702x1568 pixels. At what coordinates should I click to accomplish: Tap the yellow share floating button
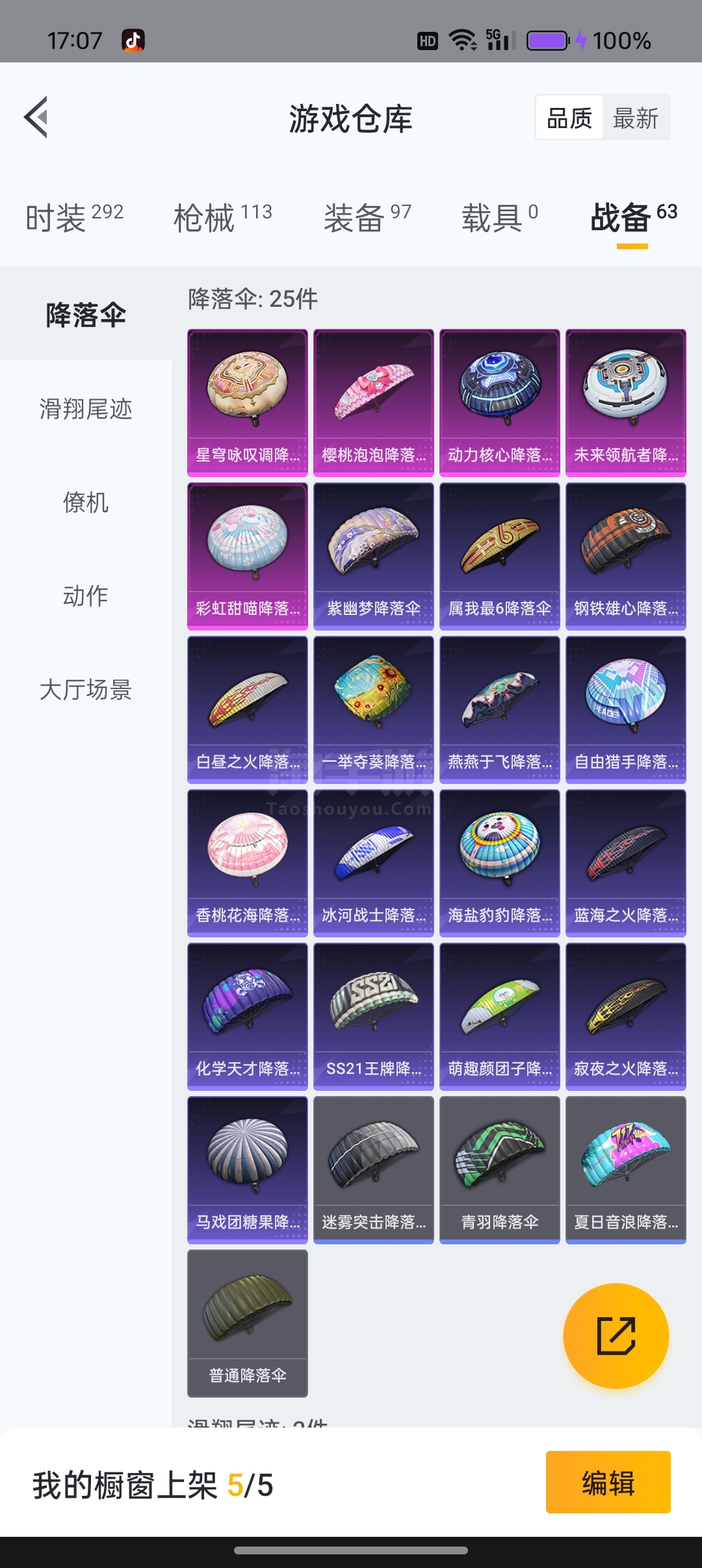616,1336
